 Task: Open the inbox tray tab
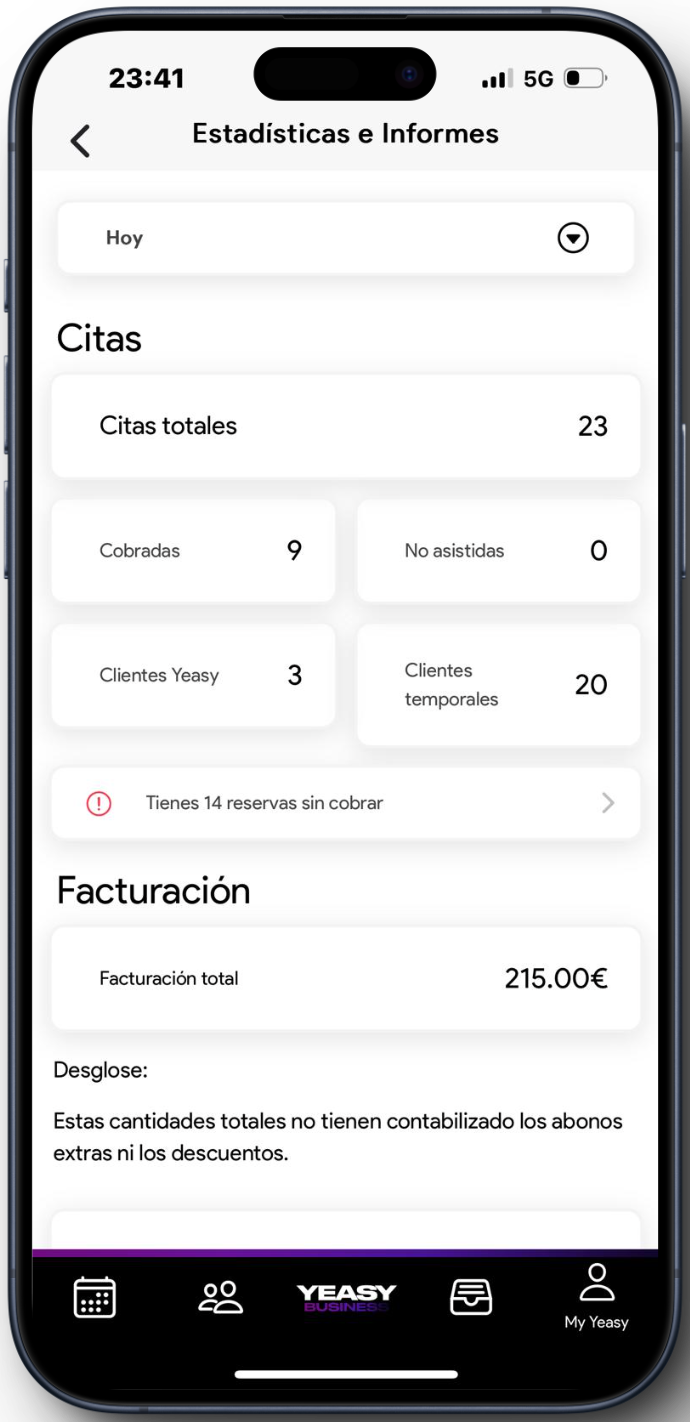coord(470,1297)
